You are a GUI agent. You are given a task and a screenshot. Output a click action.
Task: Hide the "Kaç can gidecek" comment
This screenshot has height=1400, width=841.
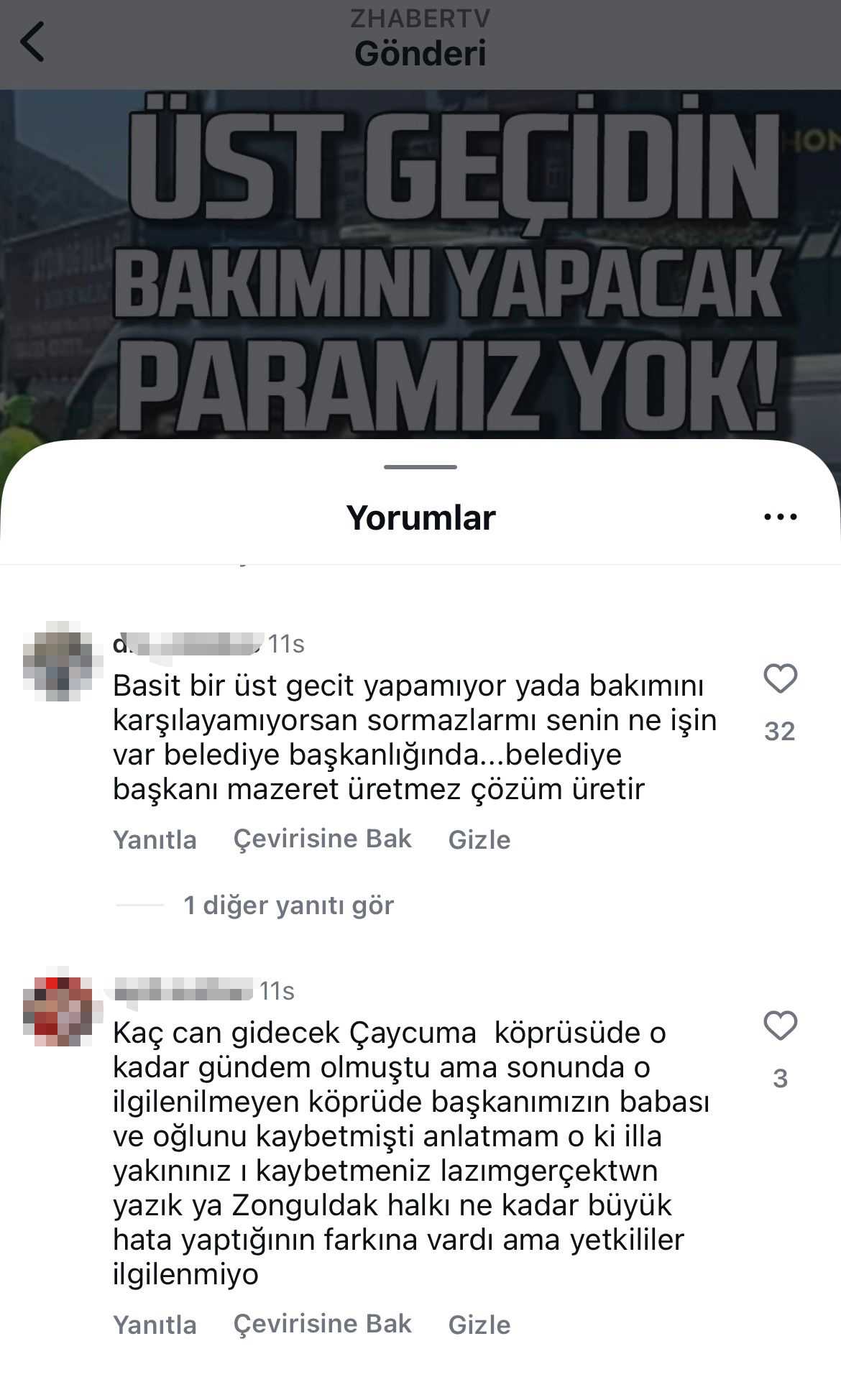pos(479,1325)
